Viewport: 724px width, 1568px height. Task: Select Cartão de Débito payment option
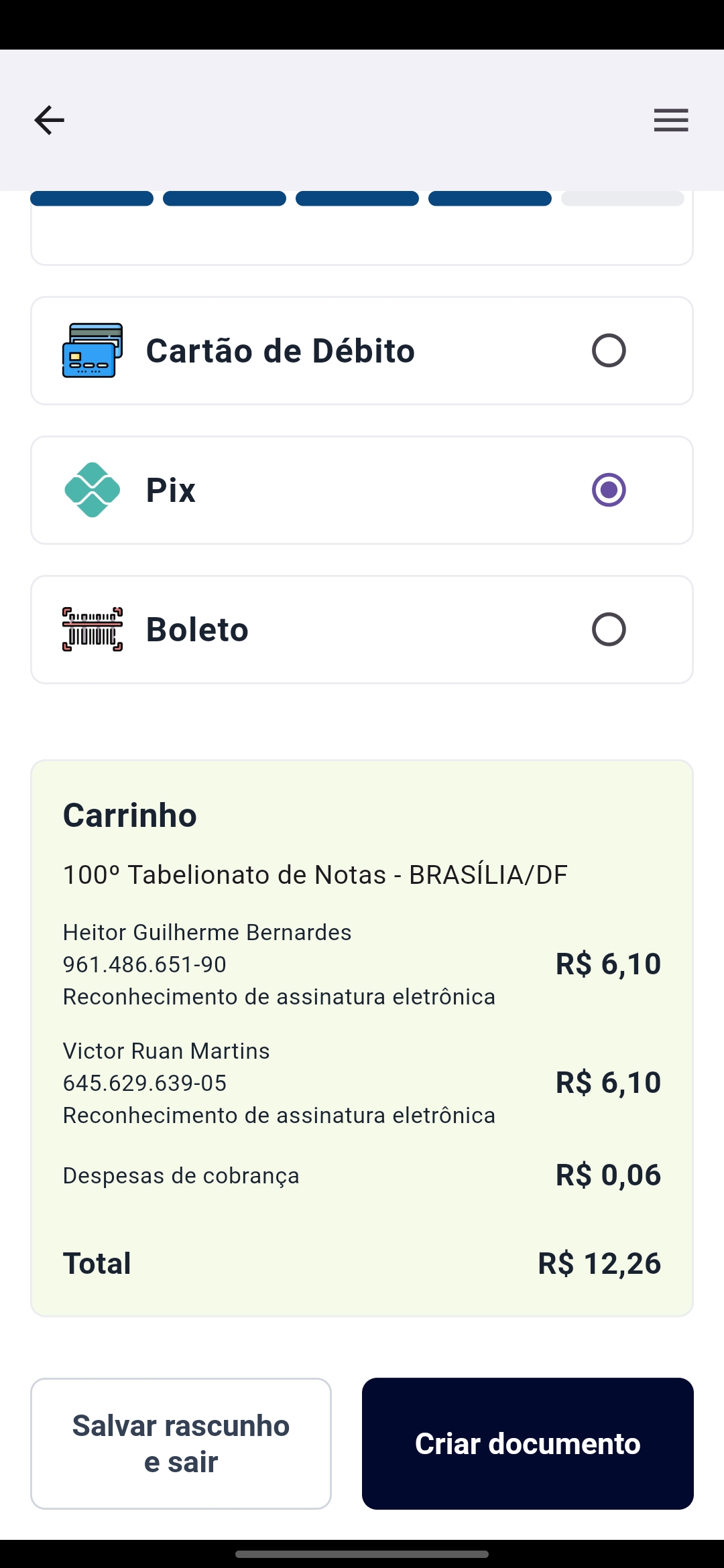[608, 350]
